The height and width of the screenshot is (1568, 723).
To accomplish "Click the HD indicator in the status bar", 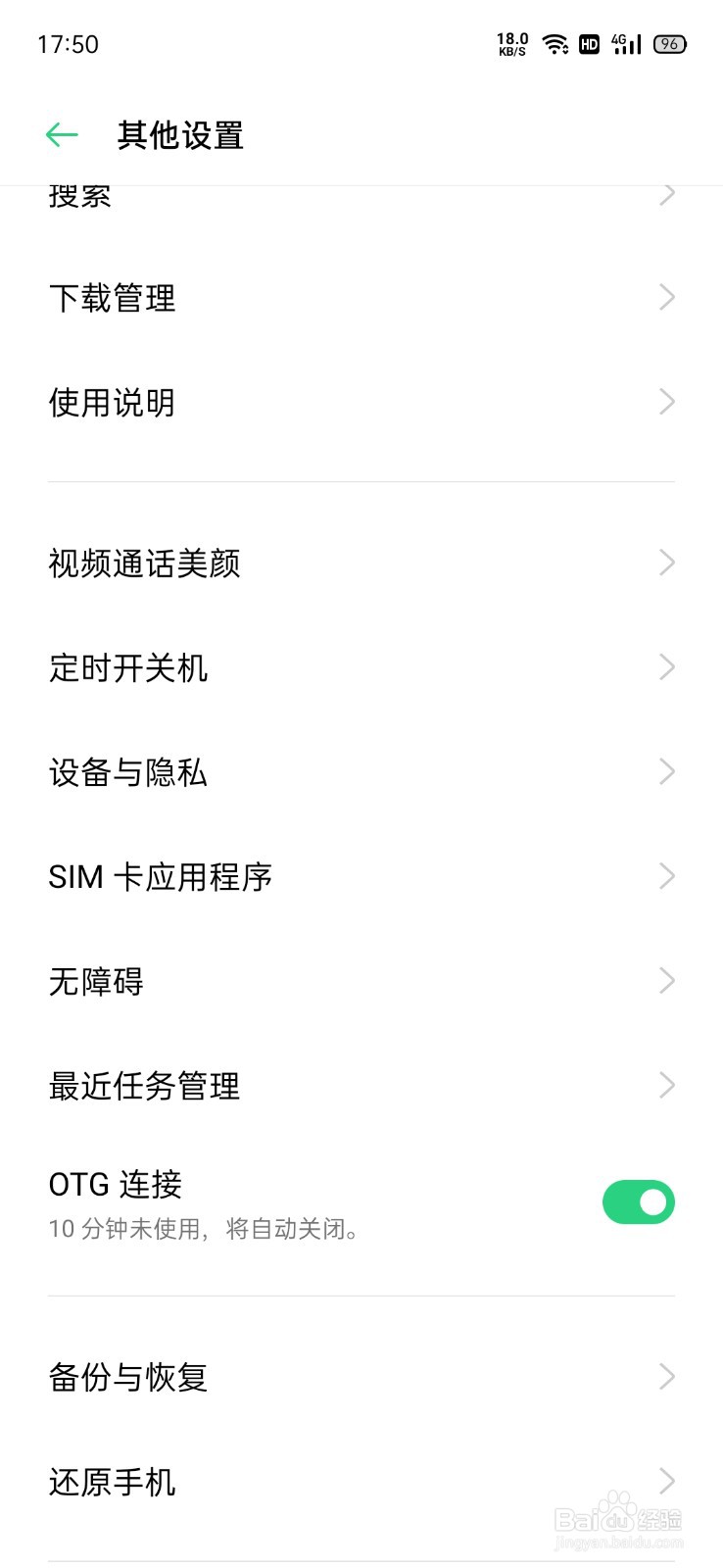I will [589, 43].
